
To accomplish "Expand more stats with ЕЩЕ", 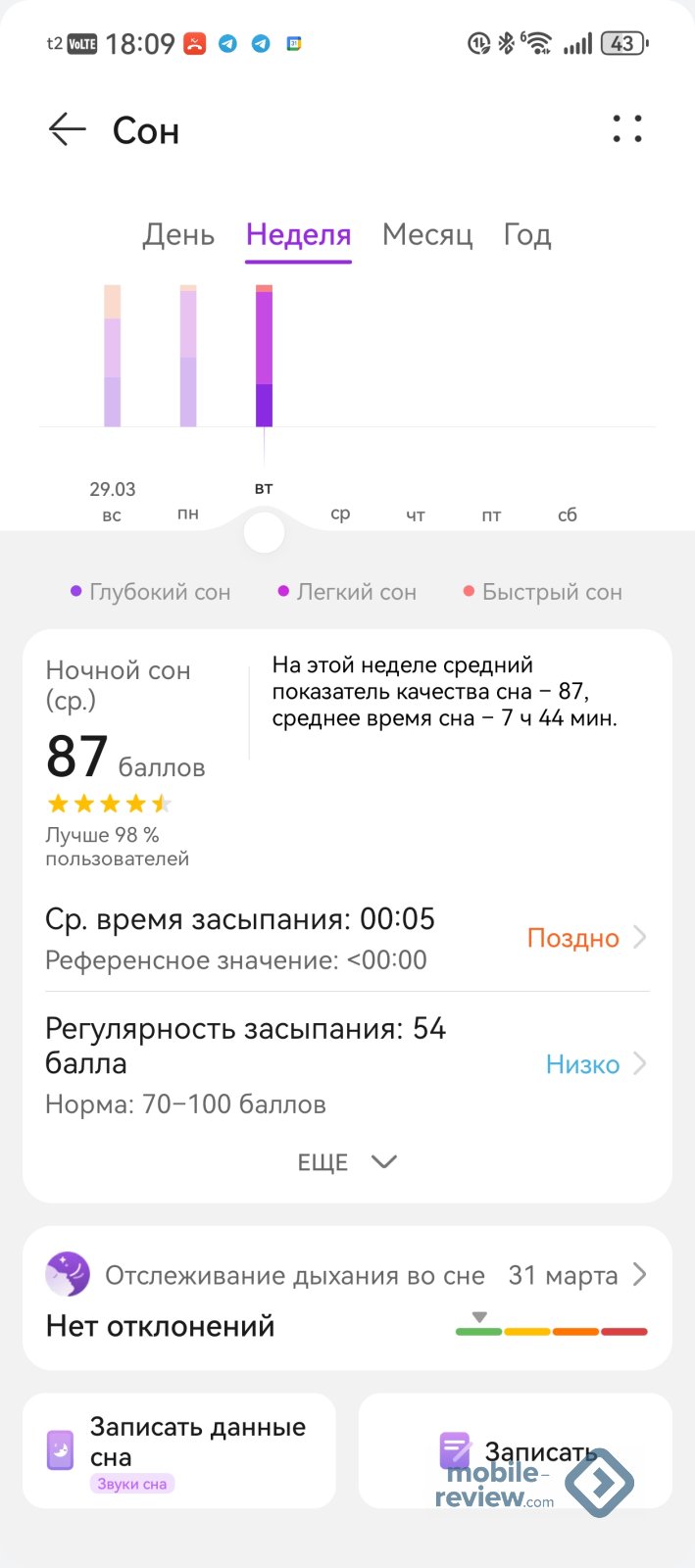I will pyautogui.click(x=347, y=1162).
